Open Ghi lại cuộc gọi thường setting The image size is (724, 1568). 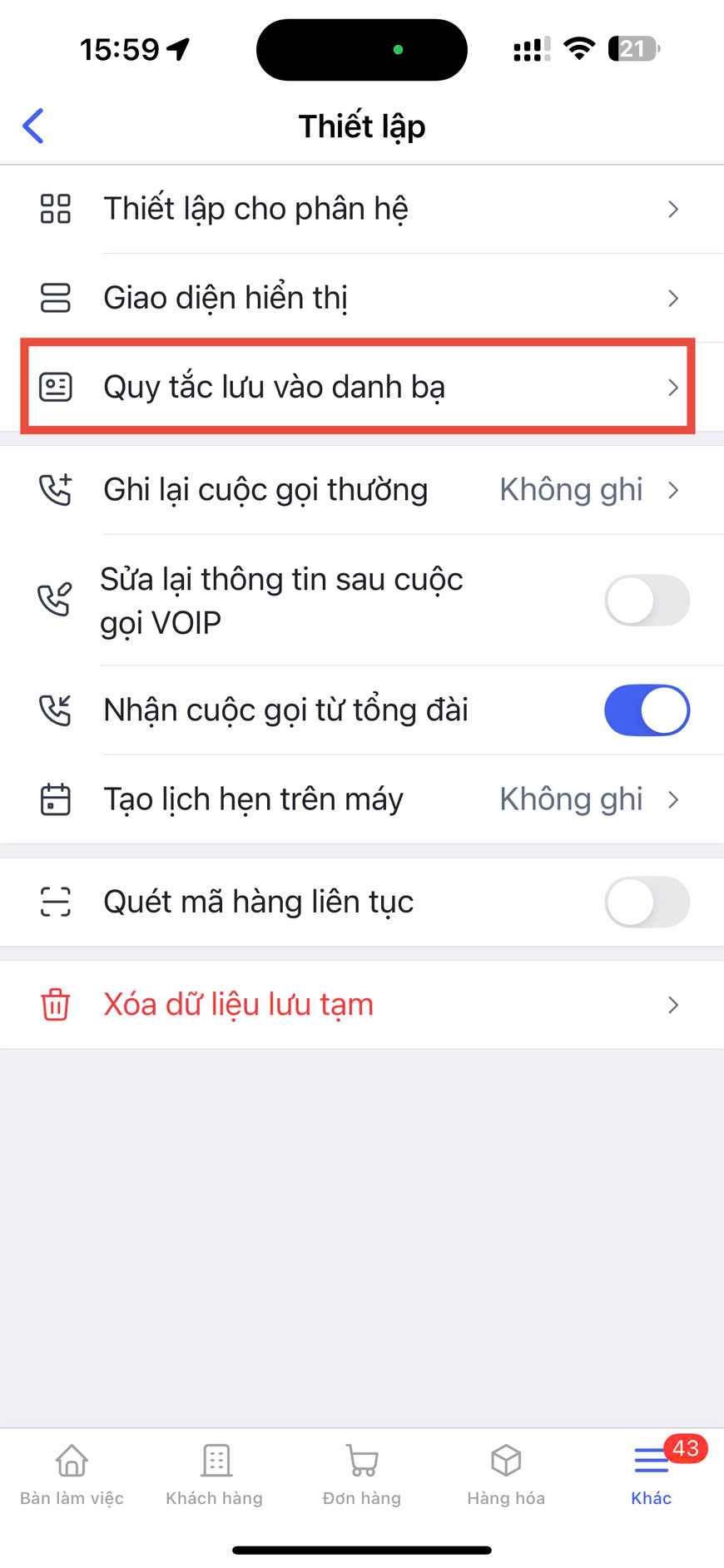pos(361,490)
